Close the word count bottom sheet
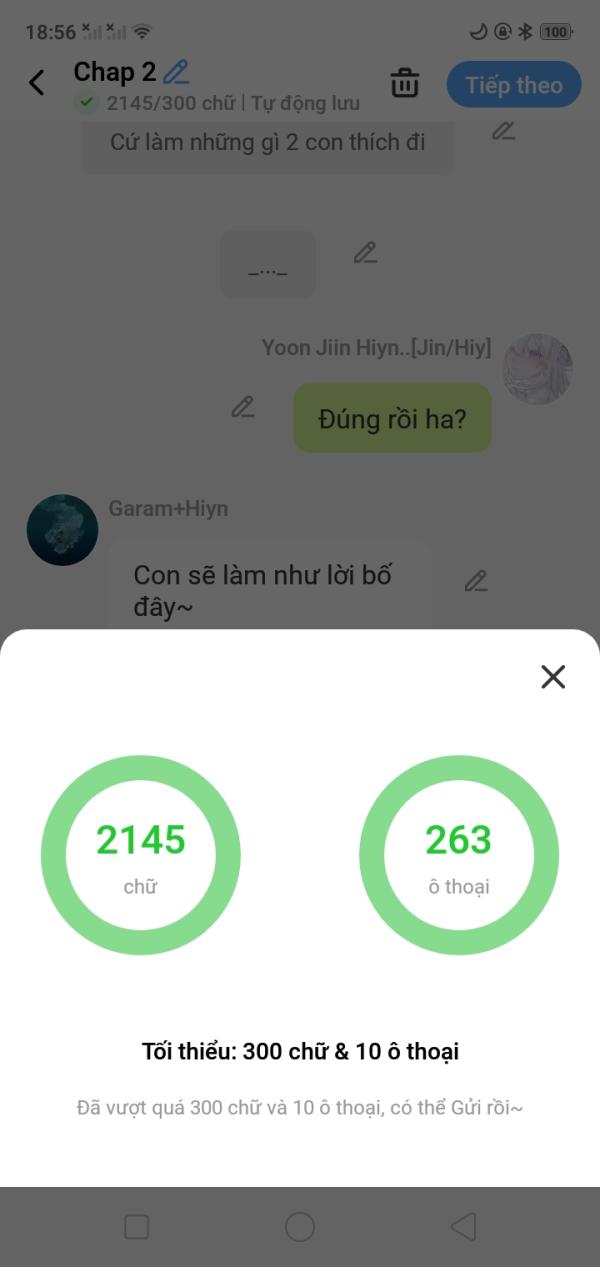 pos(553,677)
